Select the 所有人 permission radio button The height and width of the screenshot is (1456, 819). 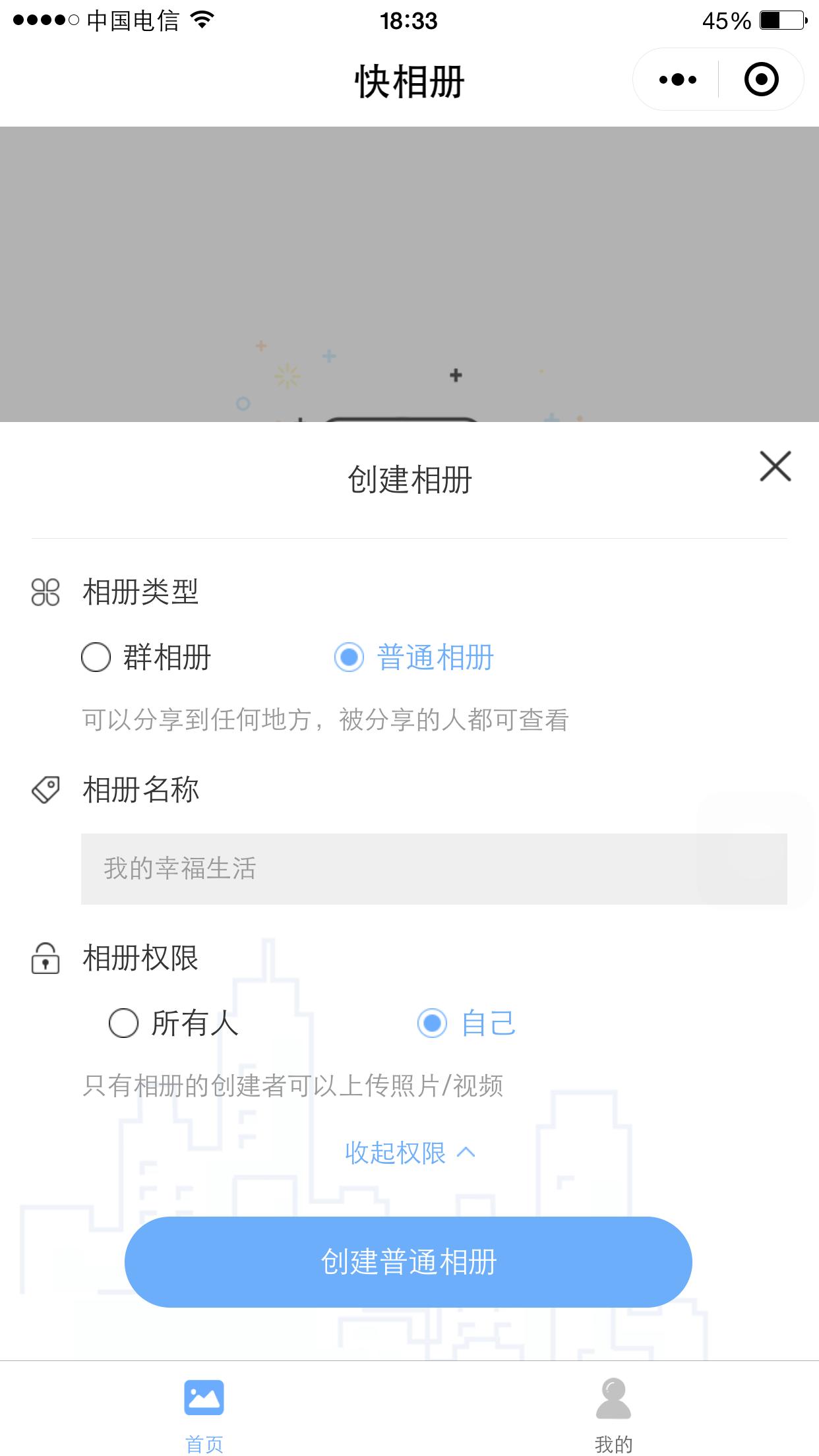click(122, 1023)
